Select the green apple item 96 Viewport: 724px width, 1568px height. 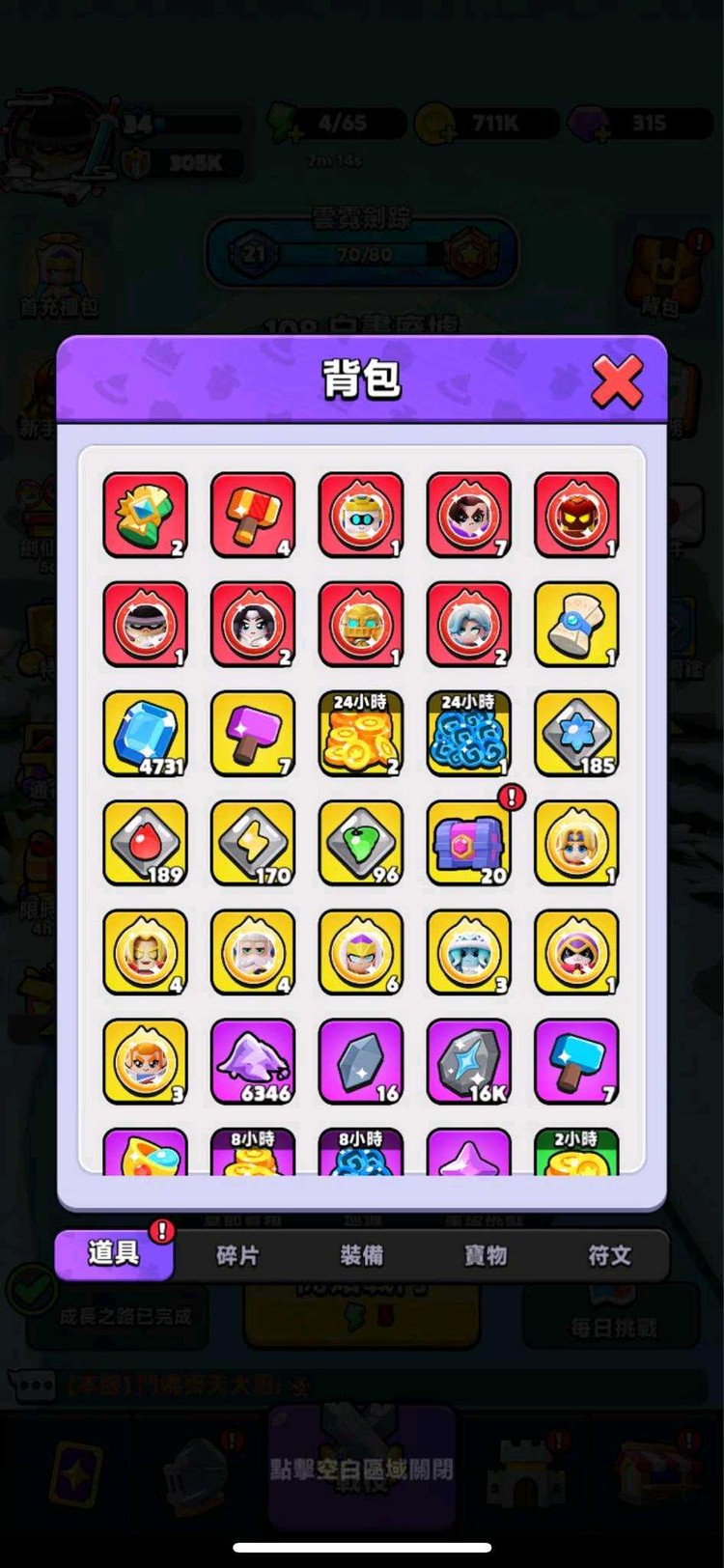pyautogui.click(x=361, y=843)
